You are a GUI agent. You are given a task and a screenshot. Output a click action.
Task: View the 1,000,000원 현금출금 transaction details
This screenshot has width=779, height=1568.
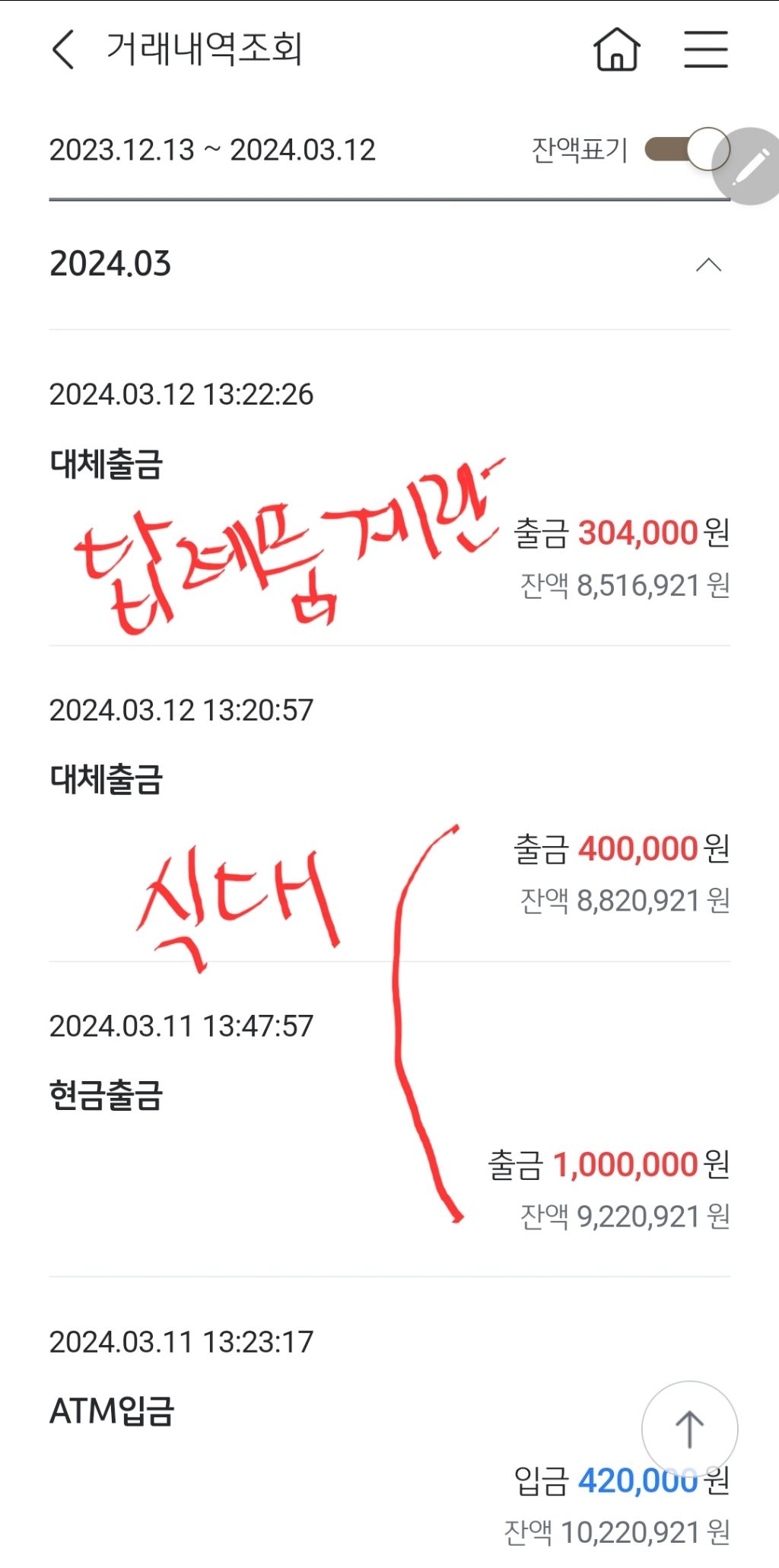(389, 1118)
